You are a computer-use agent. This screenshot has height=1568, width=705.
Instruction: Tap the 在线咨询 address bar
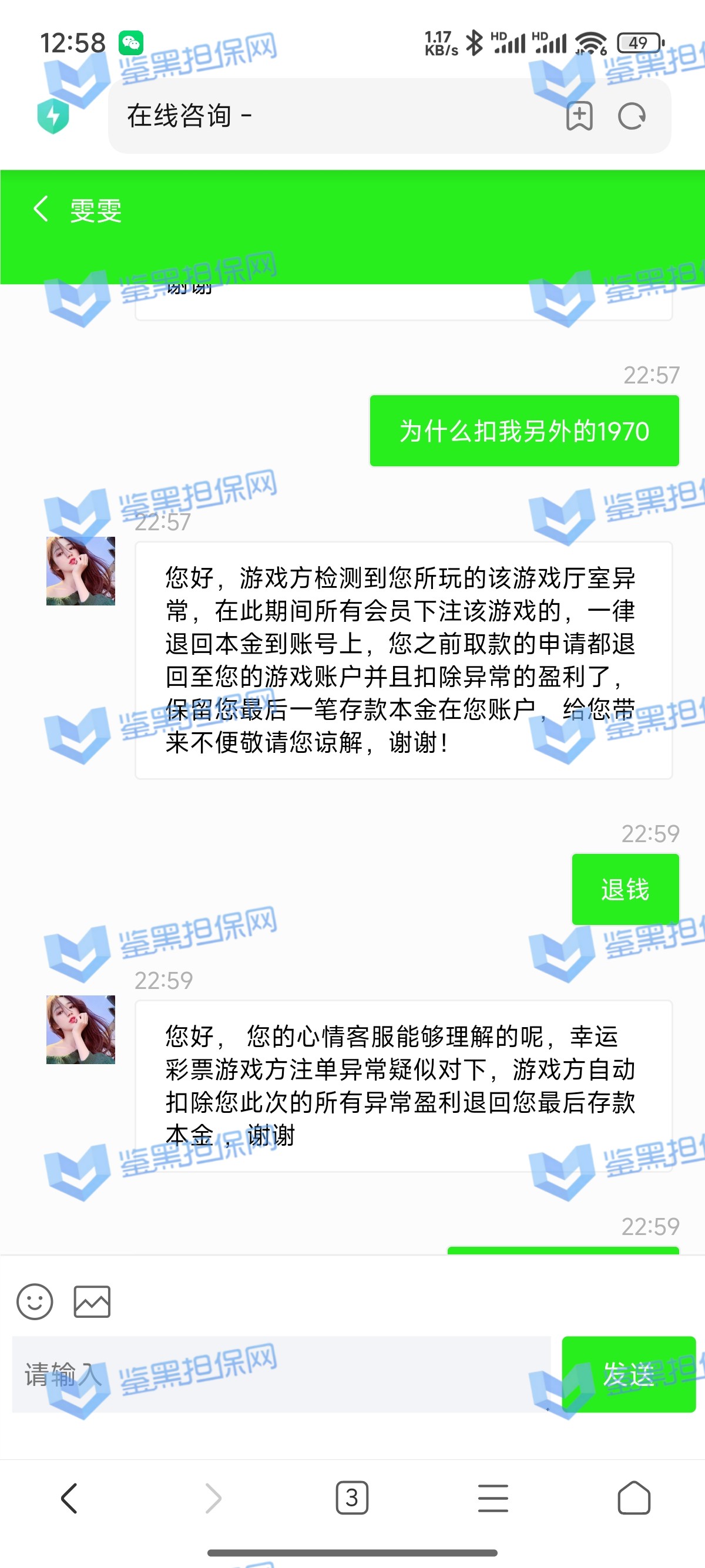(x=335, y=116)
